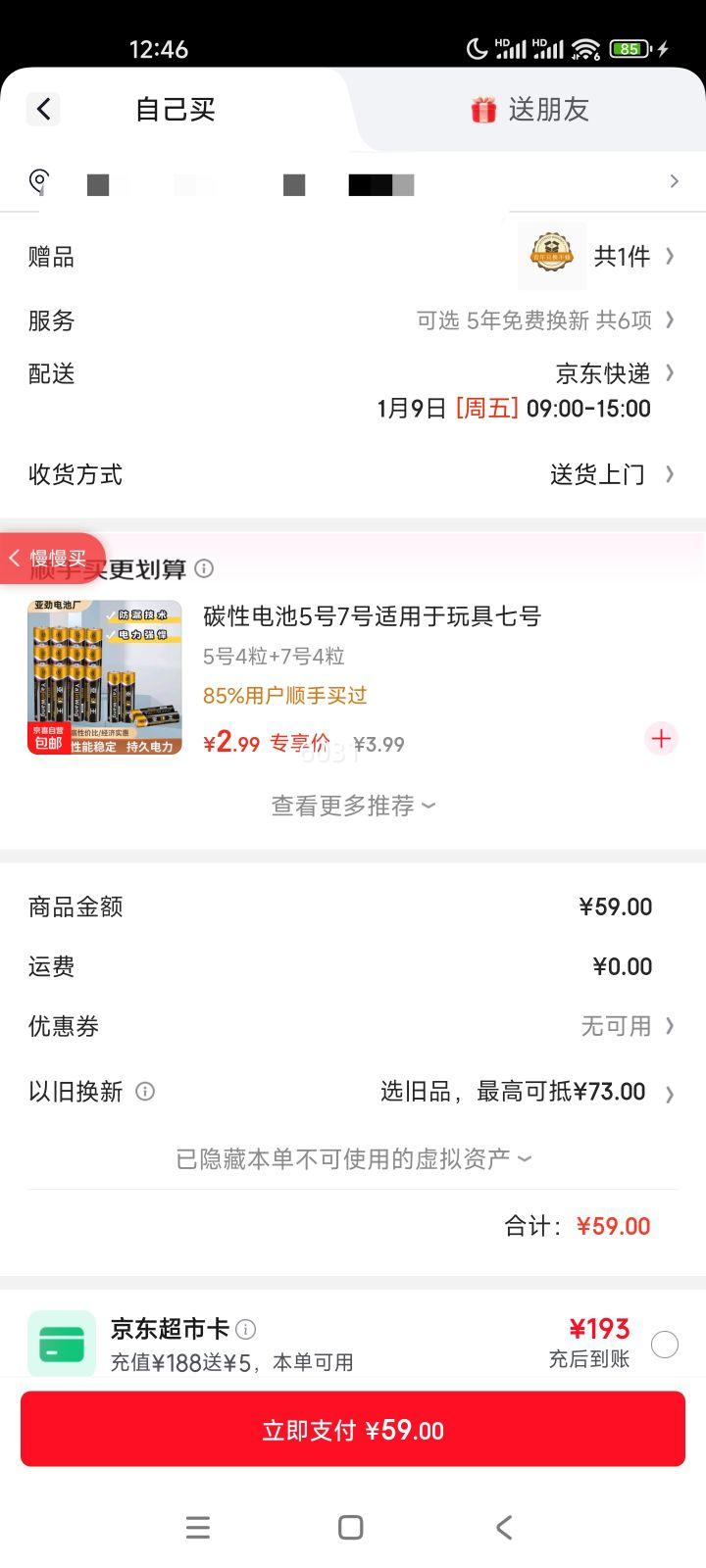Tap 立即支付 to pay ¥59.00
706x1568 pixels.
click(352, 1430)
